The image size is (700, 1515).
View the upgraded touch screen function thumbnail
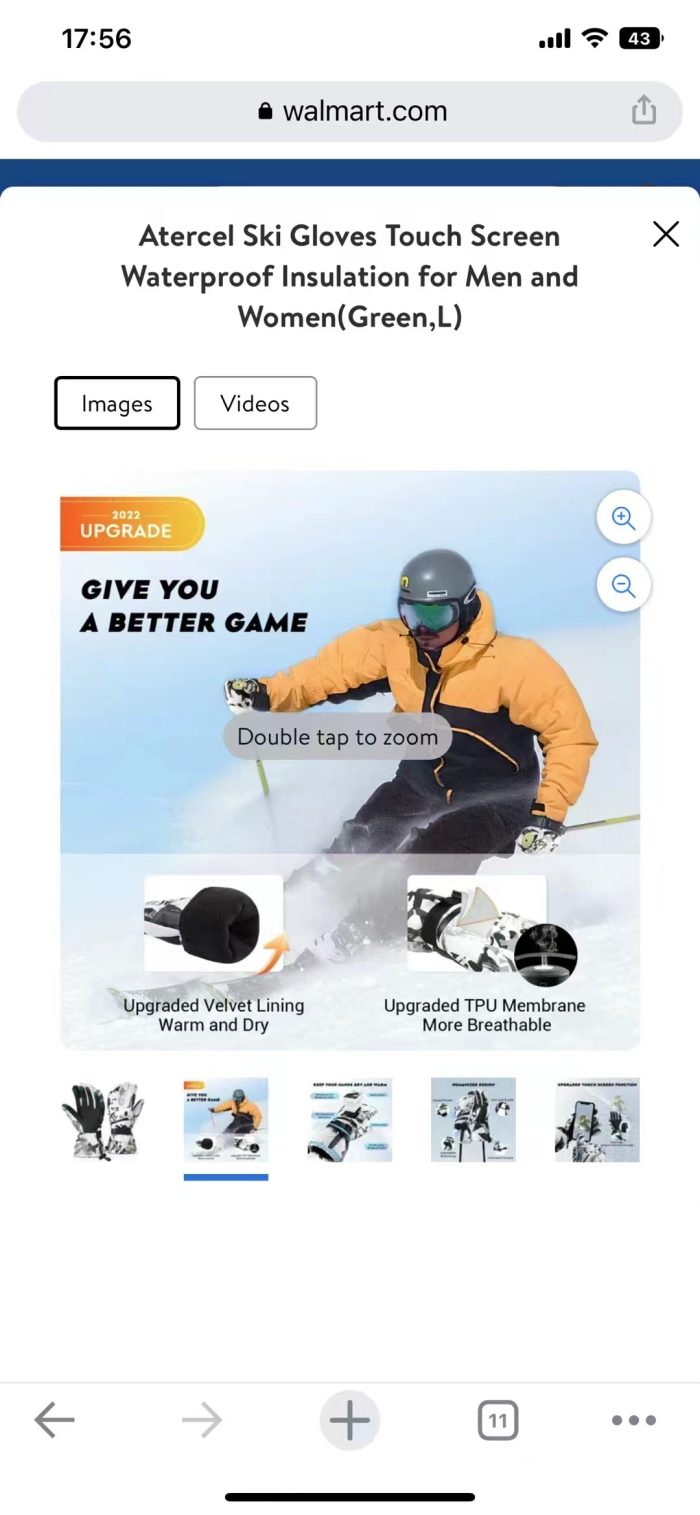click(x=597, y=1120)
